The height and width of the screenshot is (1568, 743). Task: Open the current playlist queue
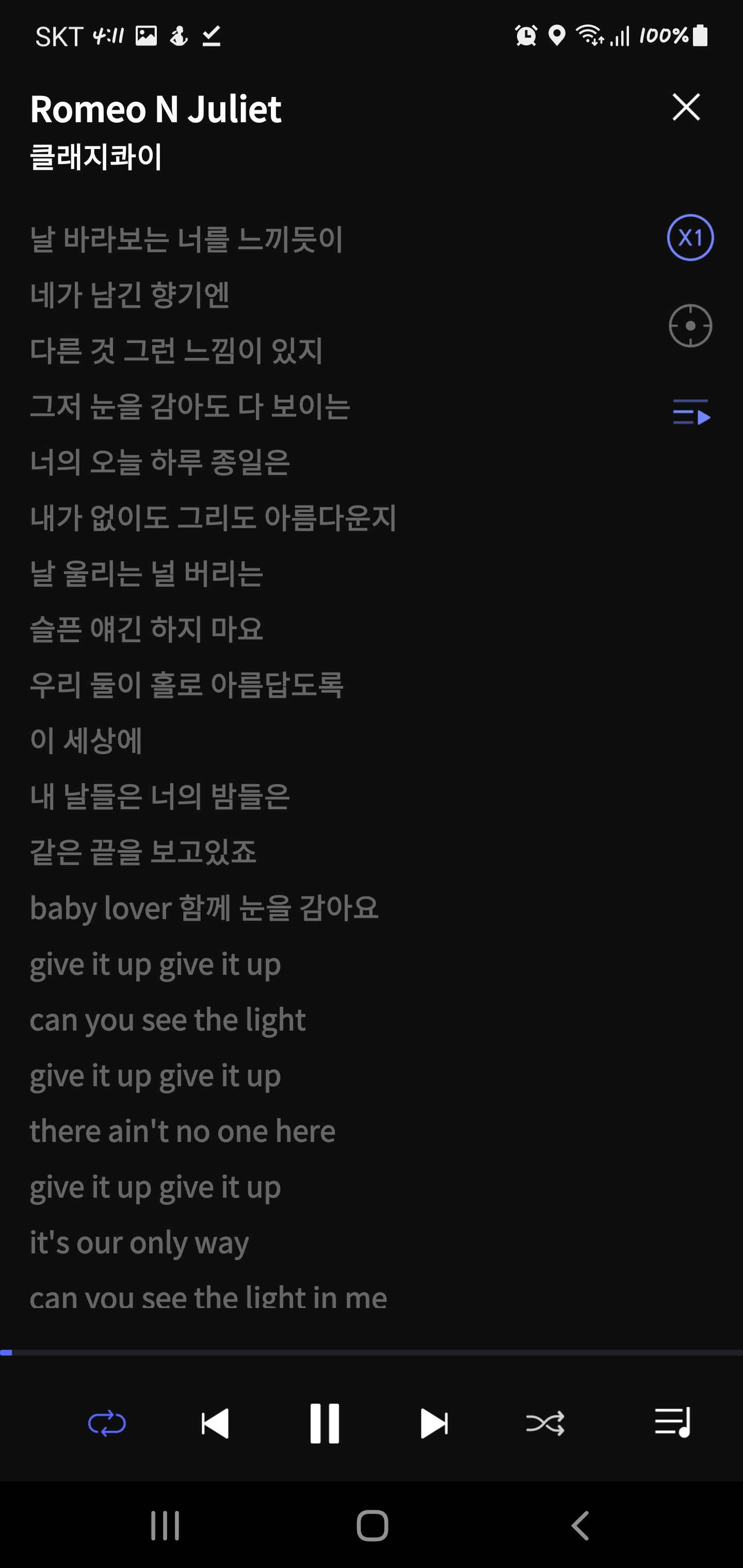tap(672, 1423)
